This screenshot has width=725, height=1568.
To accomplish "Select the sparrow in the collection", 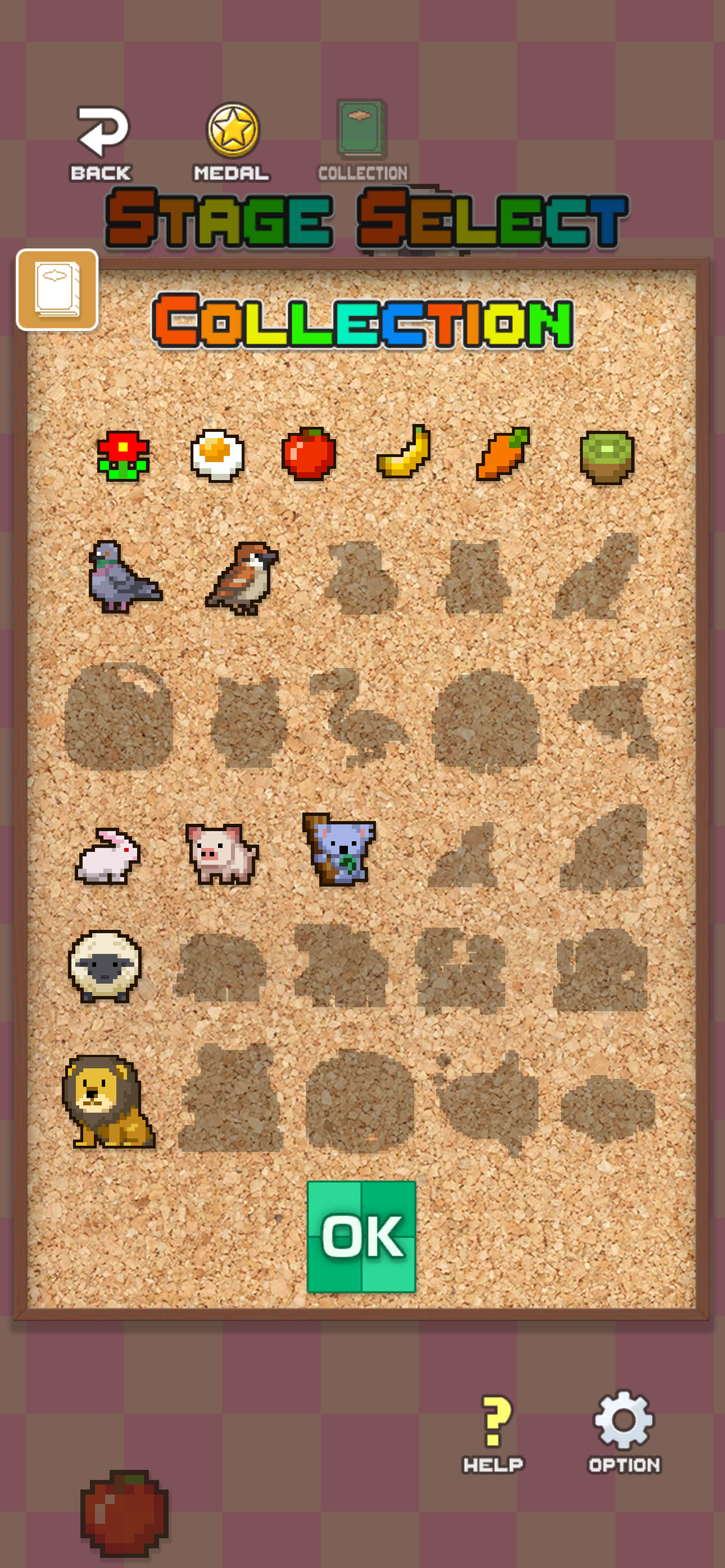I will pos(243,578).
